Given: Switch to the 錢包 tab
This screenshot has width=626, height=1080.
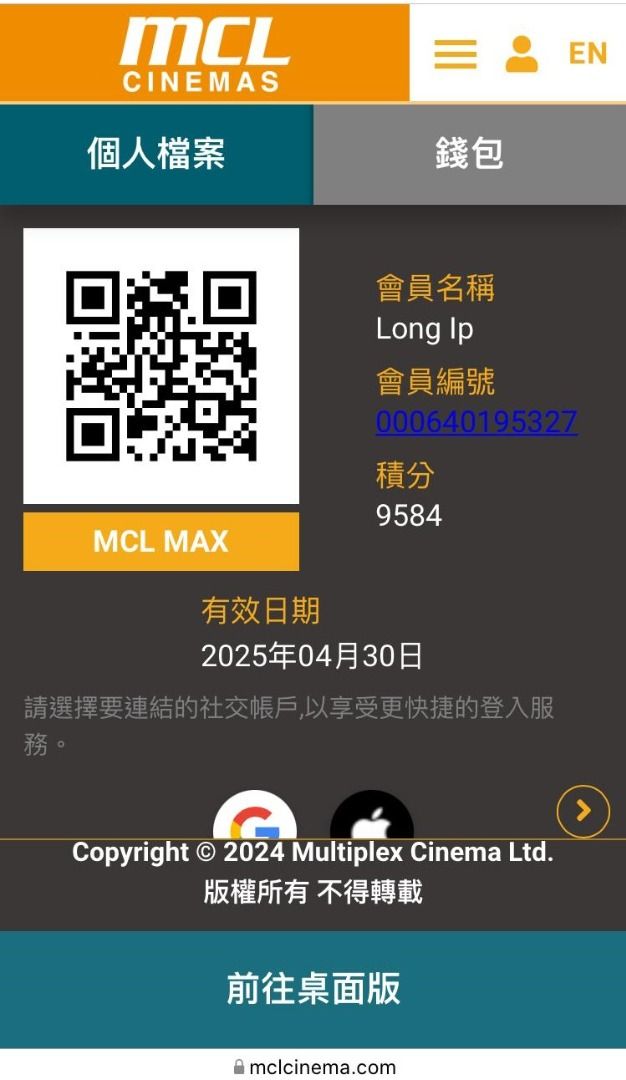Looking at the screenshot, I should [x=470, y=154].
